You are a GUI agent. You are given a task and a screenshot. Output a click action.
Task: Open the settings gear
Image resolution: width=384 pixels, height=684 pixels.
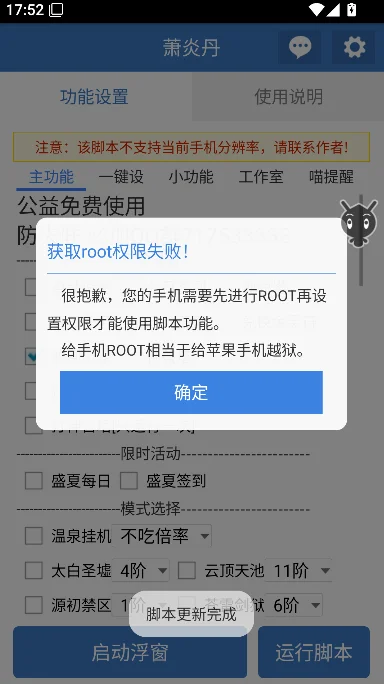(354, 47)
